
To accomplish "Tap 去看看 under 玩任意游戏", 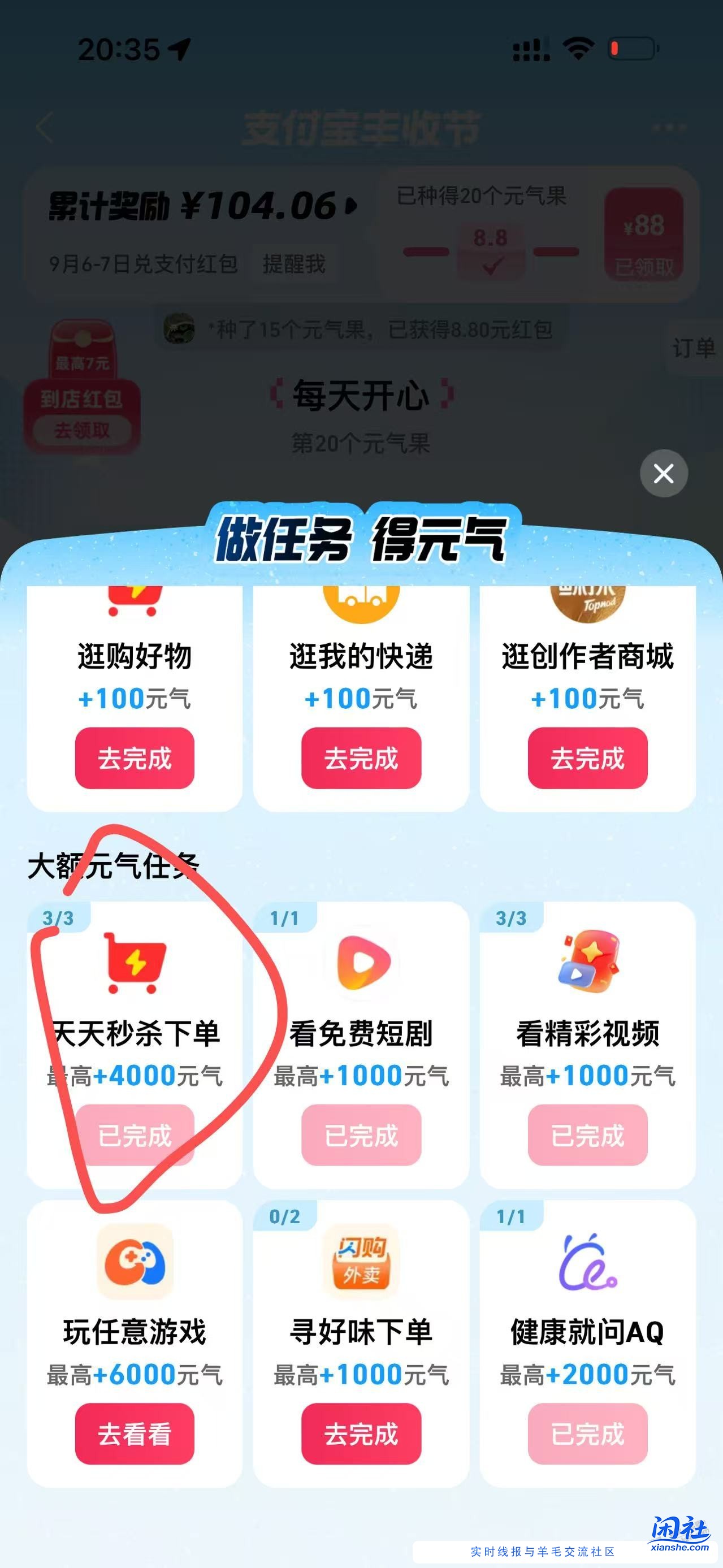I will pos(135,1433).
